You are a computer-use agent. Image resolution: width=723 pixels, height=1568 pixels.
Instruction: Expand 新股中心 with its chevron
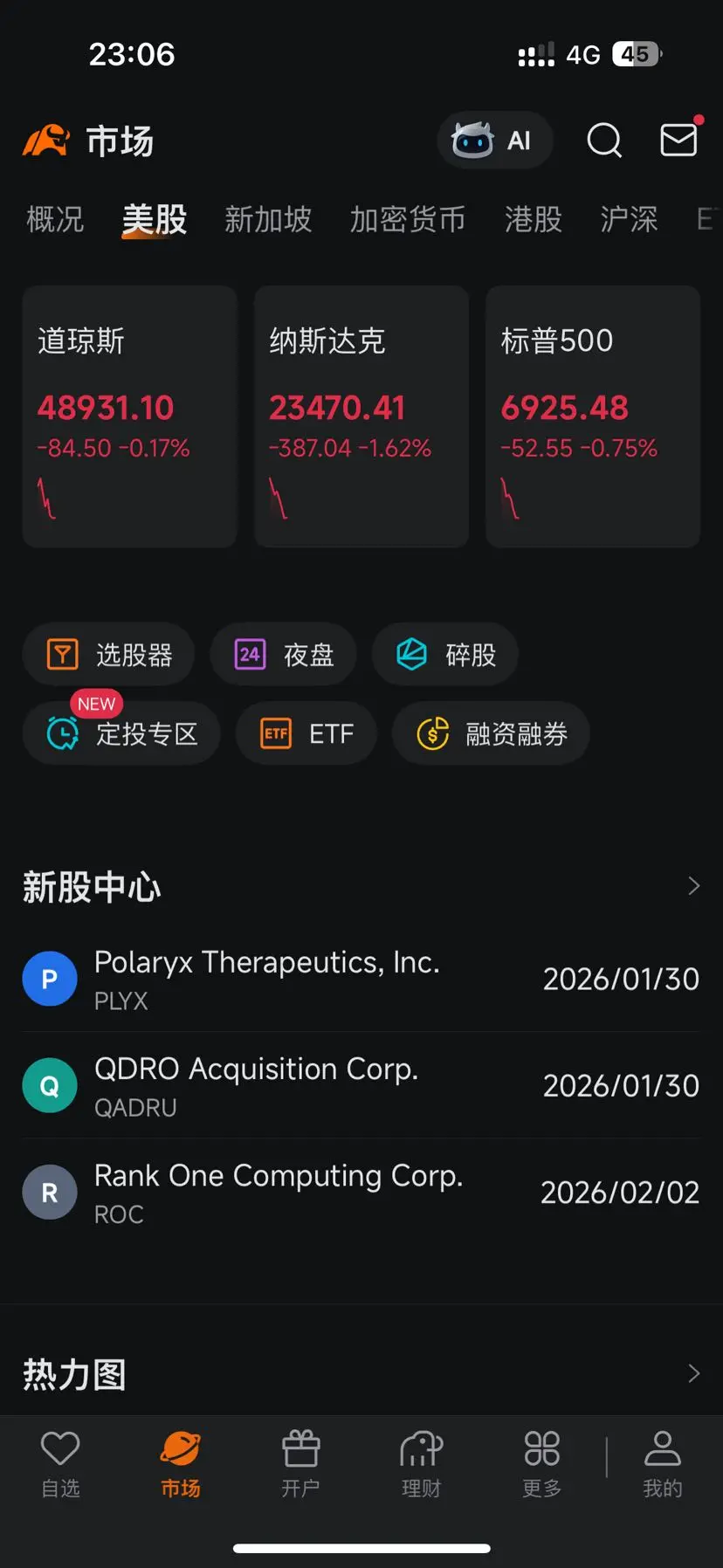tap(693, 886)
